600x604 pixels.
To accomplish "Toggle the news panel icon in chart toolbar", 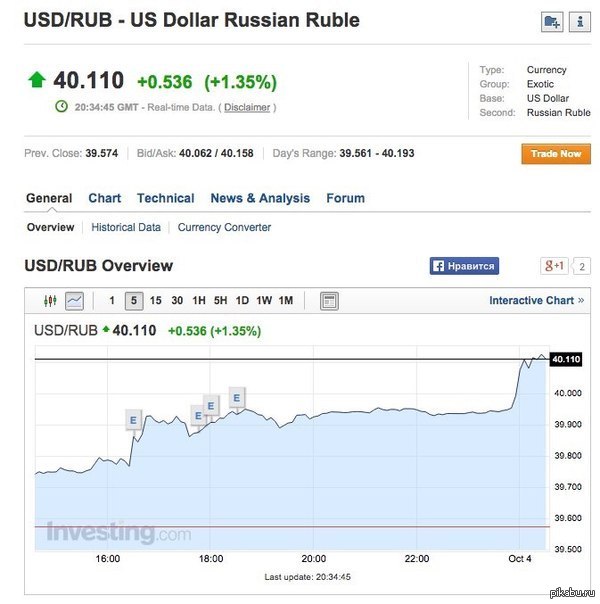I will 329,300.
